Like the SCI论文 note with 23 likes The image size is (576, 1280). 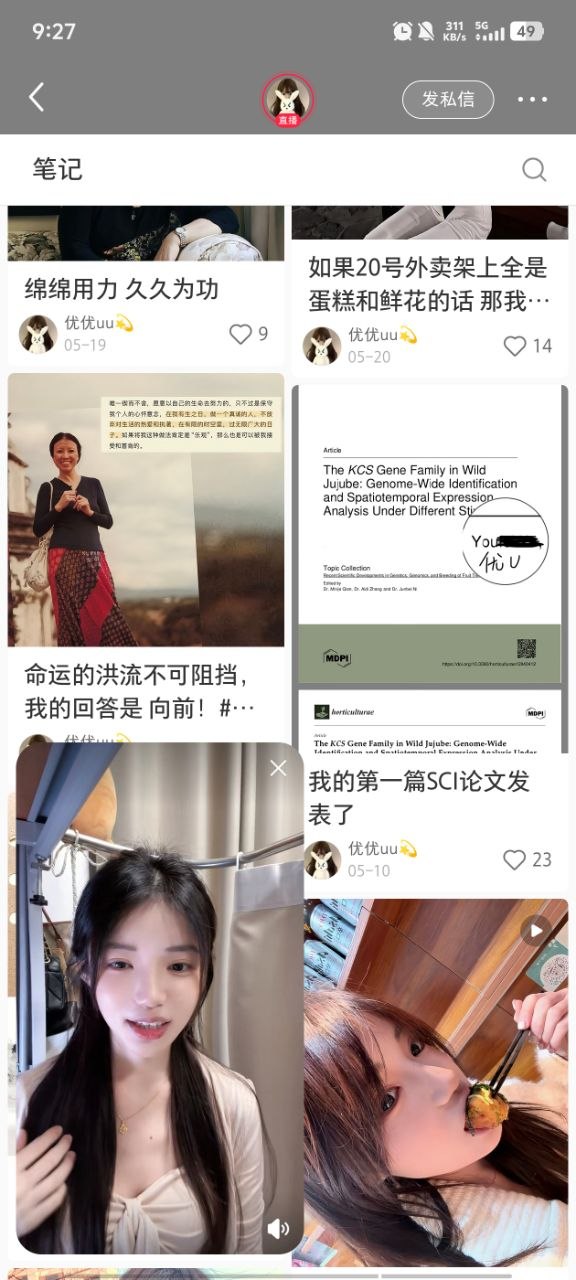[x=527, y=859]
